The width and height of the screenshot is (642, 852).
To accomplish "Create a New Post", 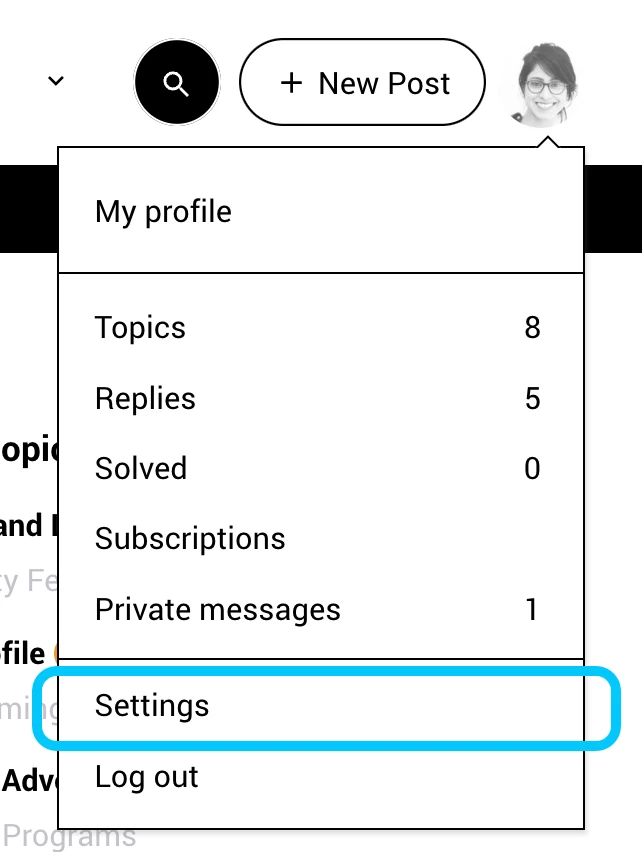I will click(x=363, y=83).
